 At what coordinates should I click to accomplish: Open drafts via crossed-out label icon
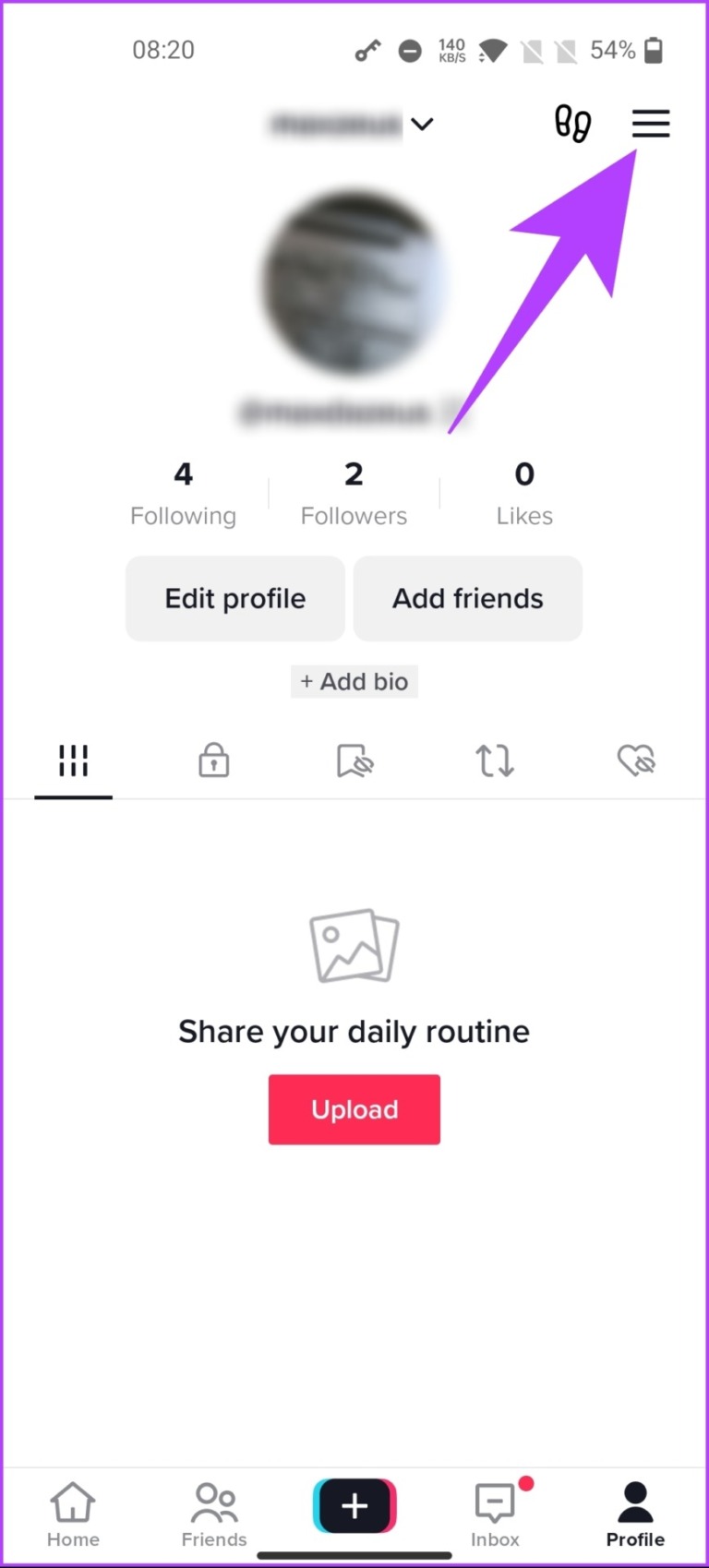pyautogui.click(x=354, y=760)
